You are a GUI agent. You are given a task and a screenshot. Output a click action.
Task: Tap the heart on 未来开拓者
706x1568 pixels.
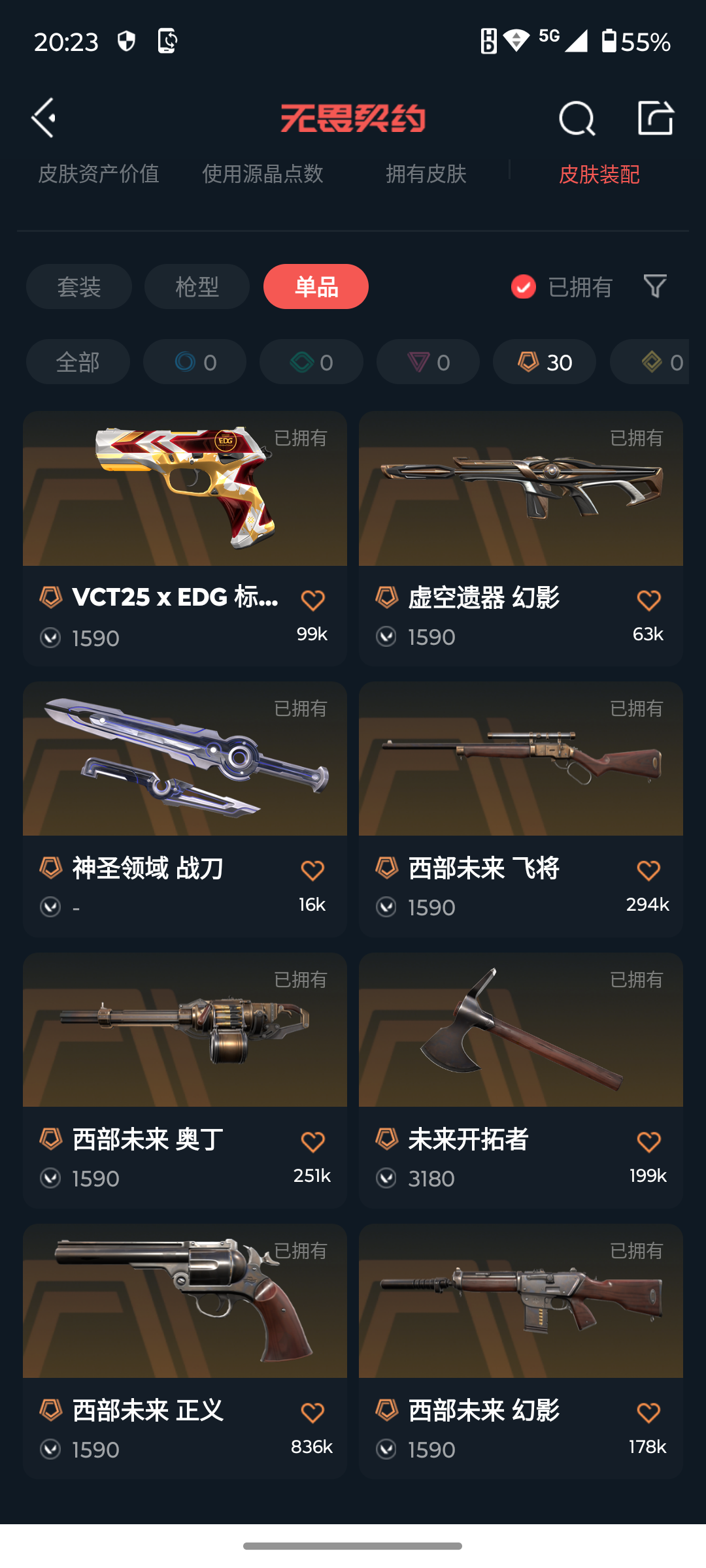point(648,1142)
